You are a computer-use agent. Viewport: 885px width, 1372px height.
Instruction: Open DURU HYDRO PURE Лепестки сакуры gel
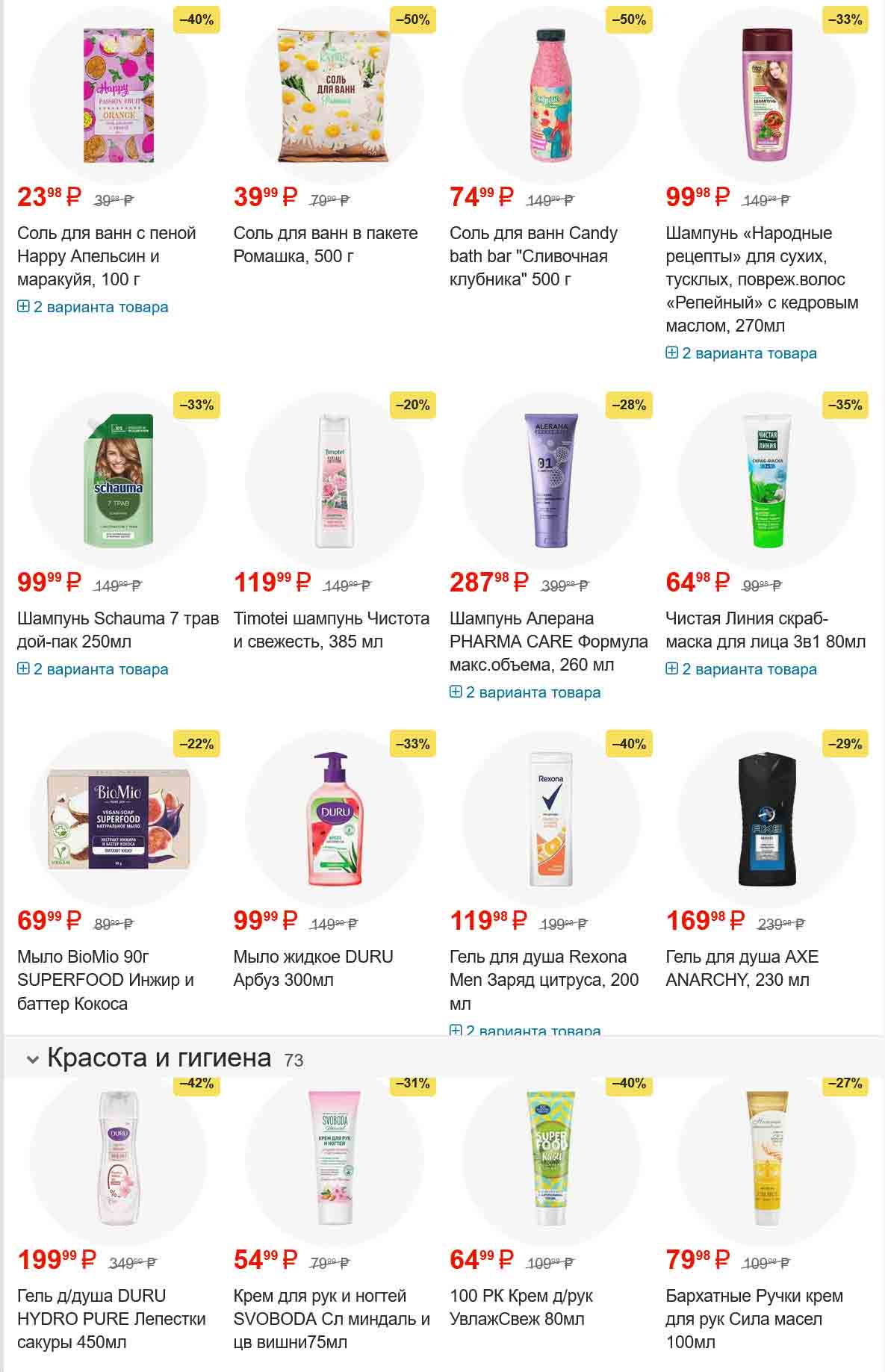point(111,1318)
